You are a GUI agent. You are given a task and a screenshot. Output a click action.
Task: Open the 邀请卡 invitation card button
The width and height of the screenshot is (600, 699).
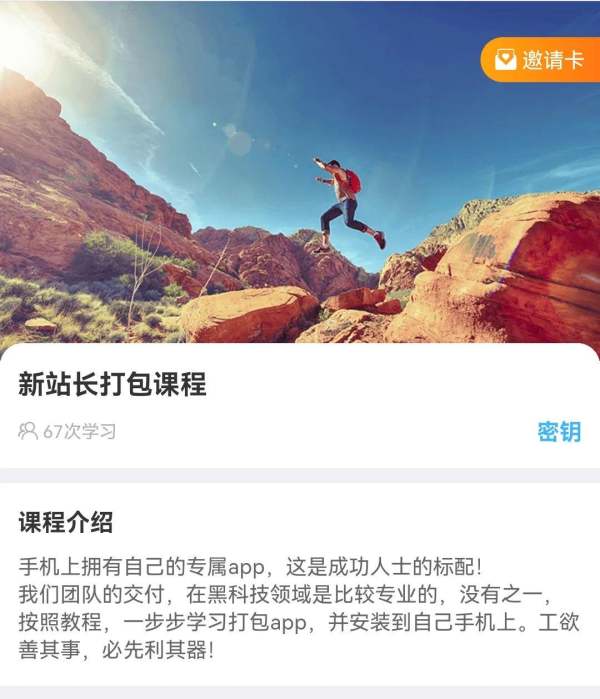coord(540,60)
